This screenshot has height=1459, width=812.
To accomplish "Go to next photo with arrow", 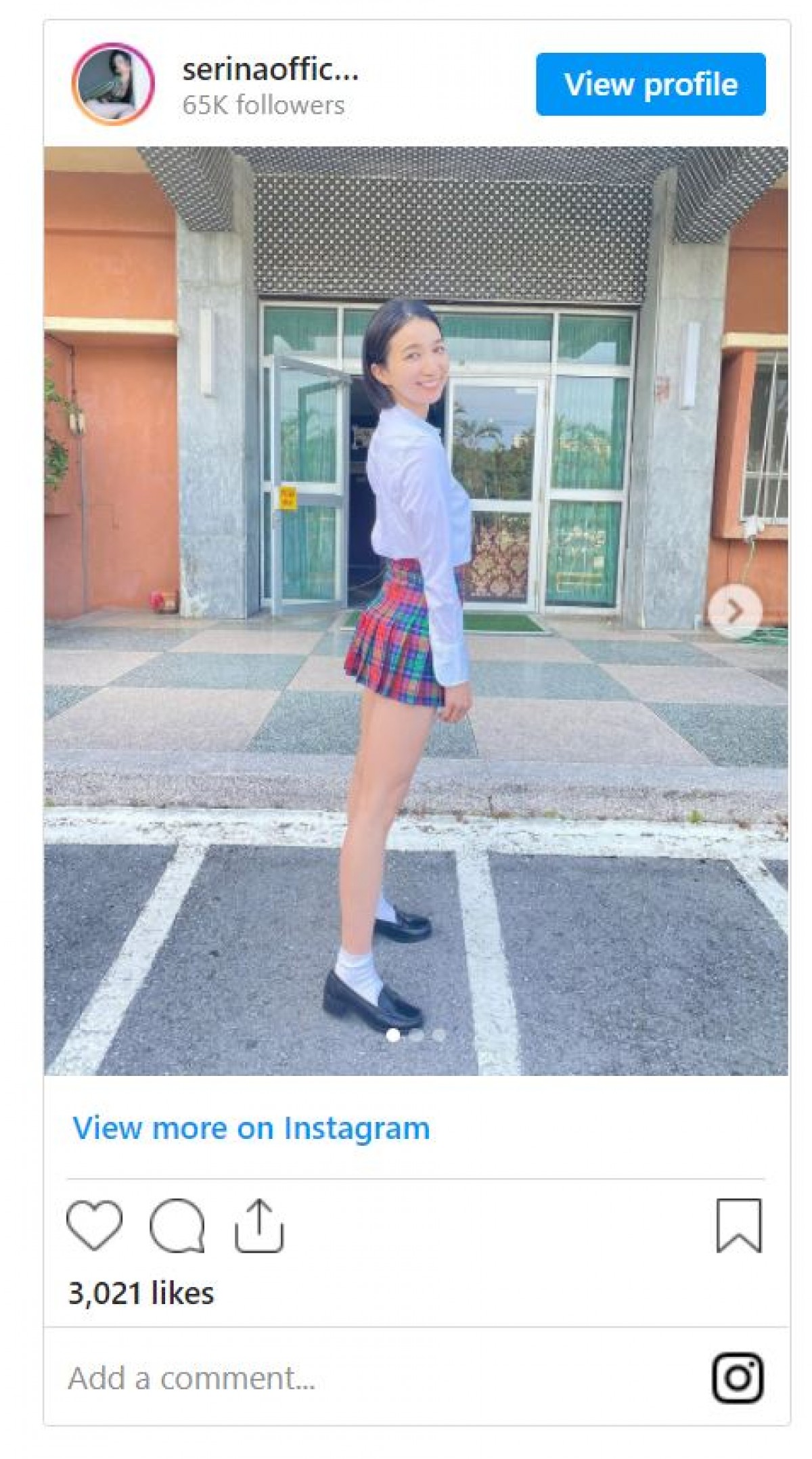I will tap(735, 611).
